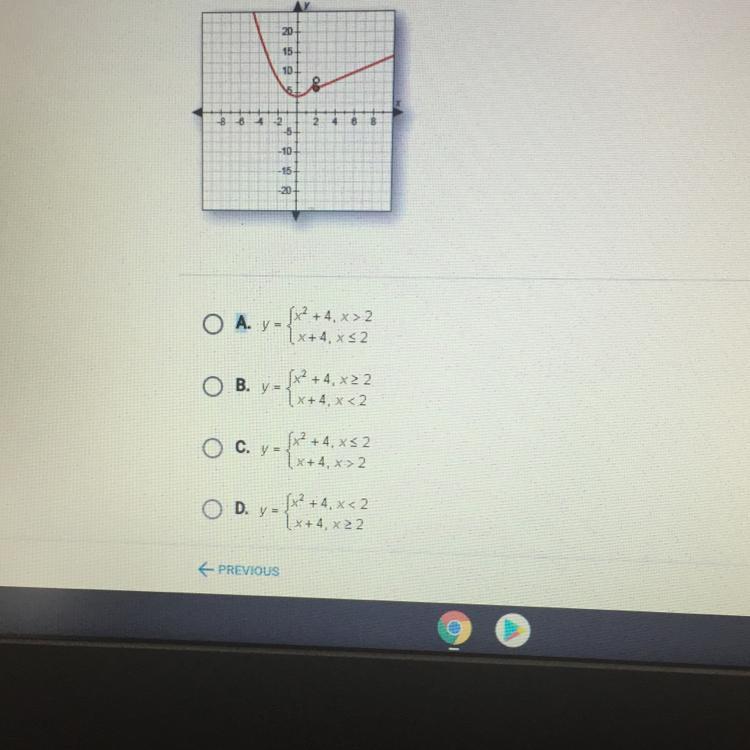Open the Chrome icon in the shelf

[454, 628]
